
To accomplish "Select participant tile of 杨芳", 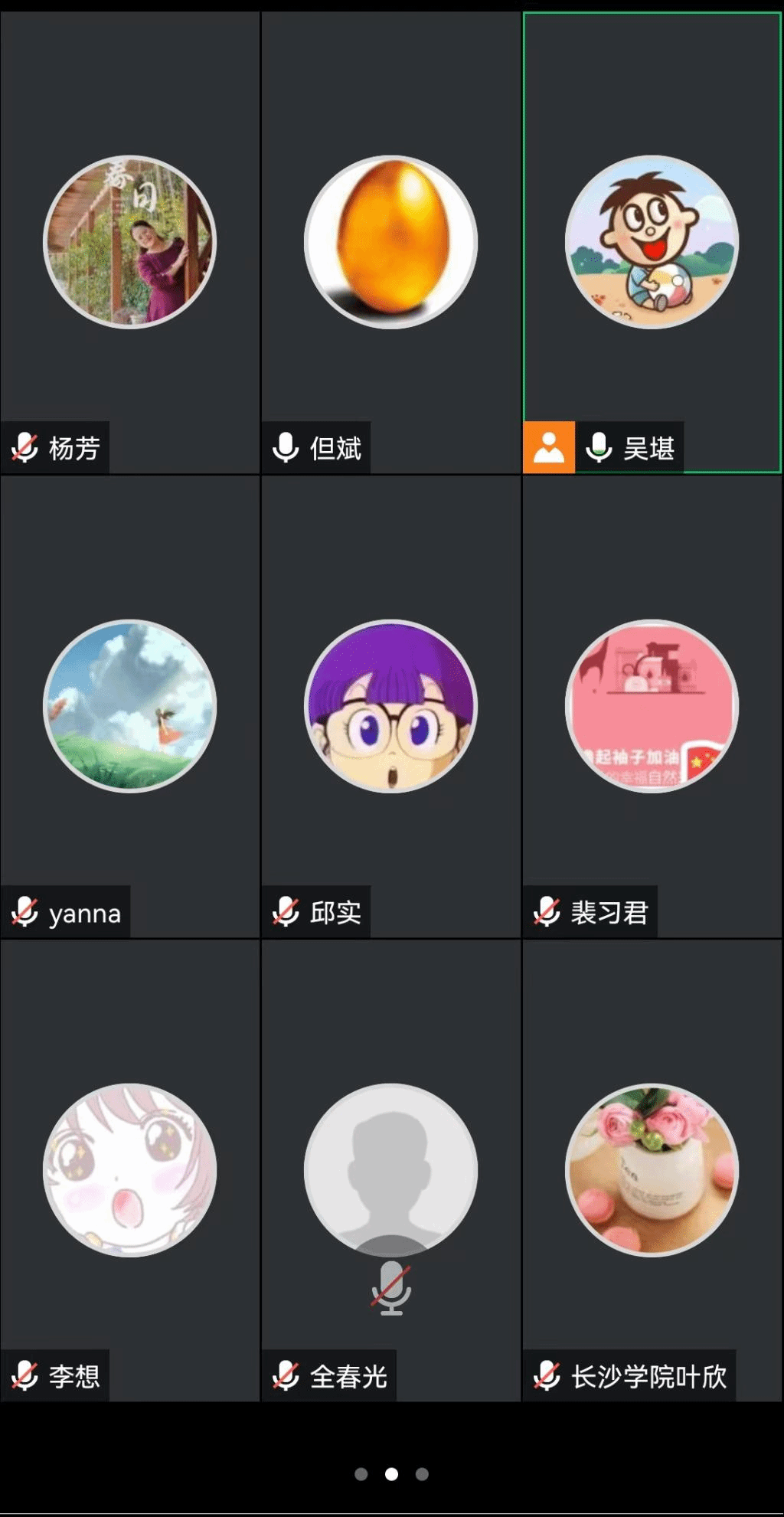I will [130, 242].
